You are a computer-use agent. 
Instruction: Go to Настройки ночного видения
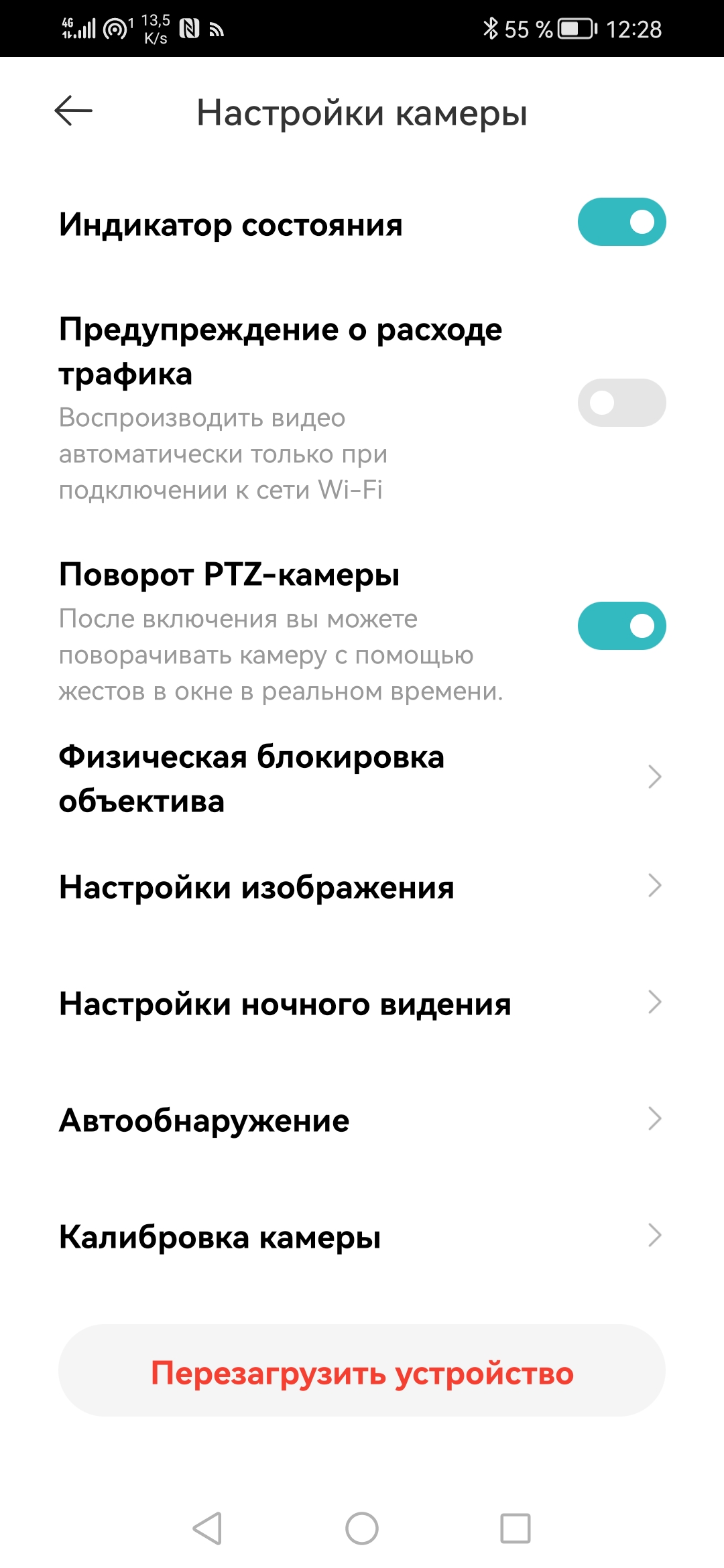pyautogui.click(x=362, y=1003)
